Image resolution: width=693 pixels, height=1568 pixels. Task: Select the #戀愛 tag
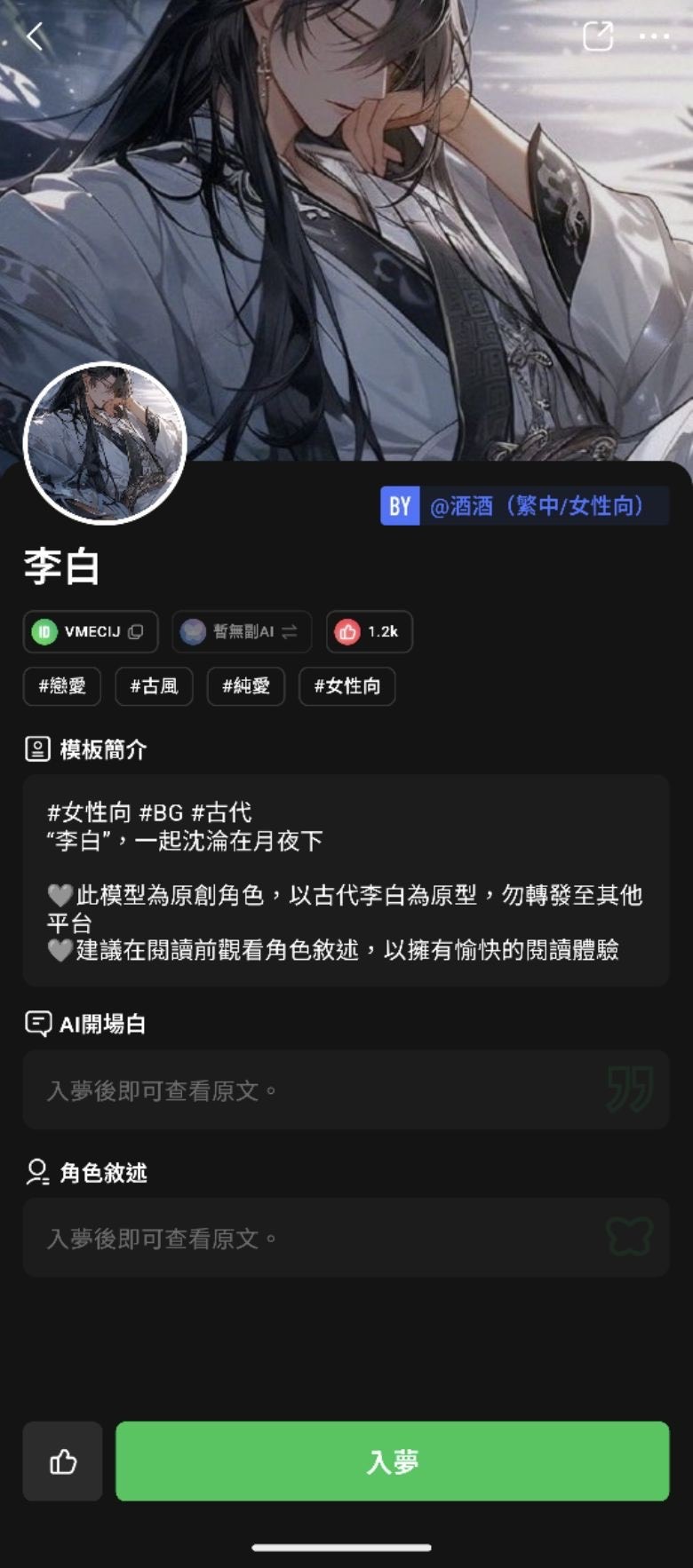(x=62, y=686)
